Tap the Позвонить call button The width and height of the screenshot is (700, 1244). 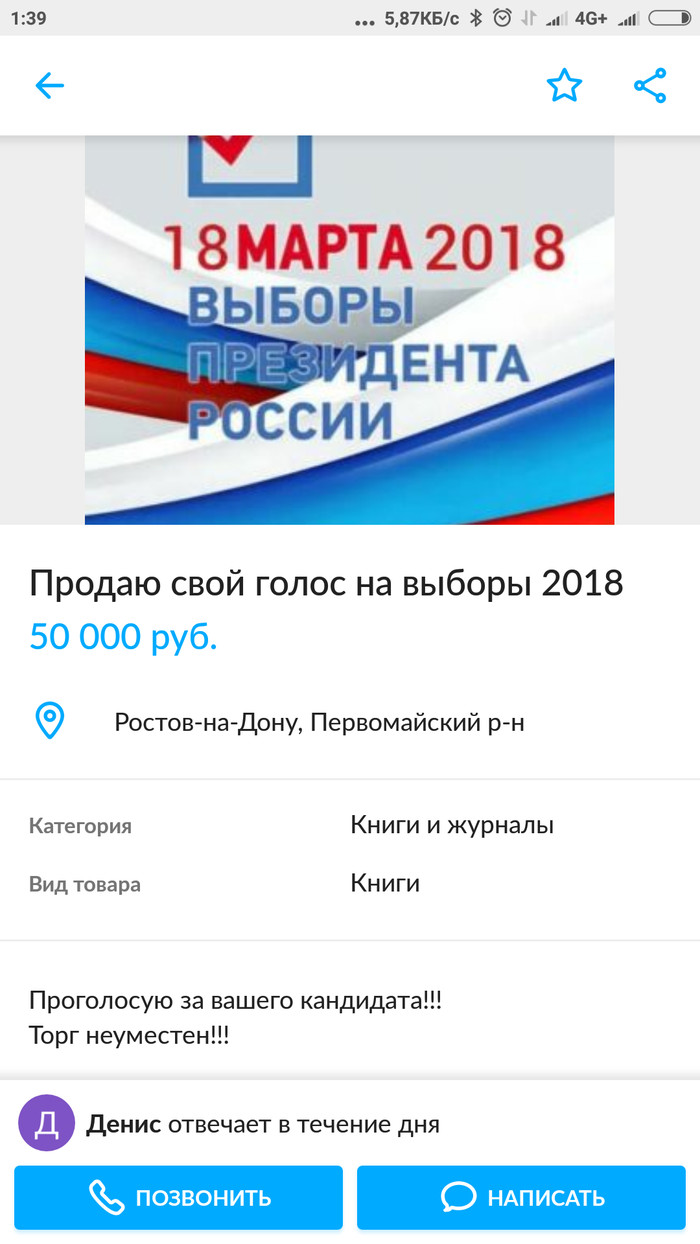179,1197
